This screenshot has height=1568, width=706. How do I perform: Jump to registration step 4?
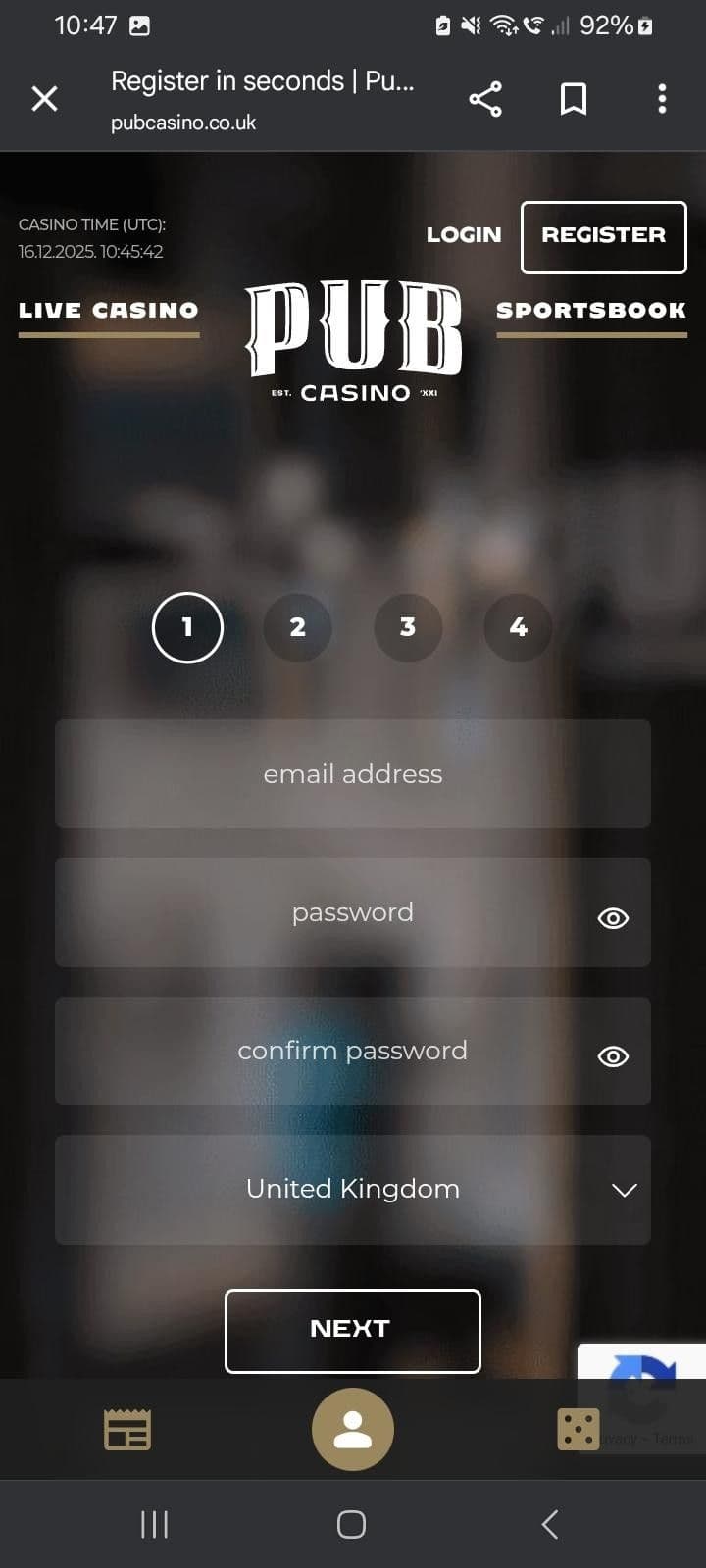click(x=518, y=627)
